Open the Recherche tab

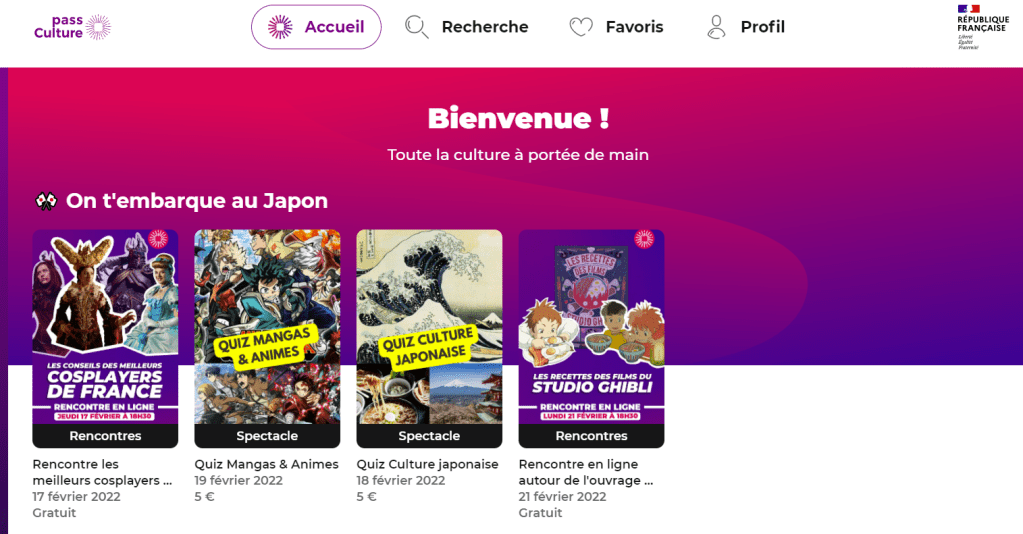[x=466, y=27]
